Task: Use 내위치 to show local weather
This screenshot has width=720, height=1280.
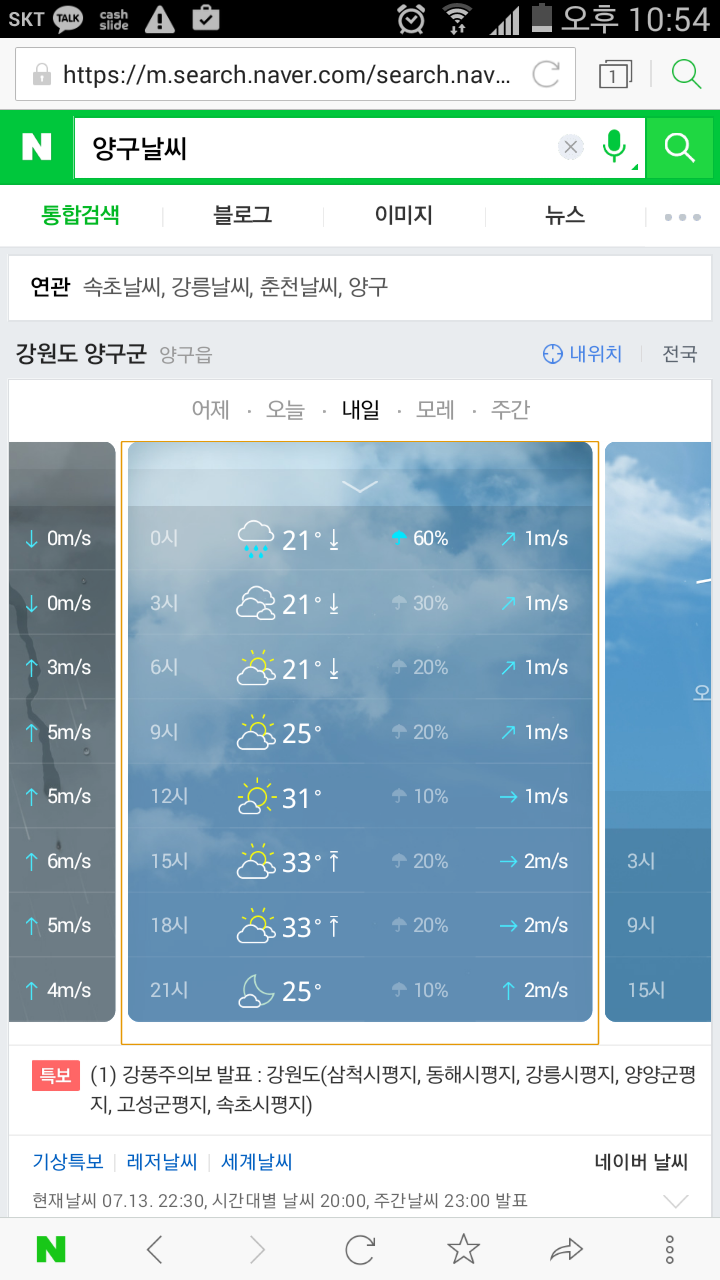Action: [582, 354]
